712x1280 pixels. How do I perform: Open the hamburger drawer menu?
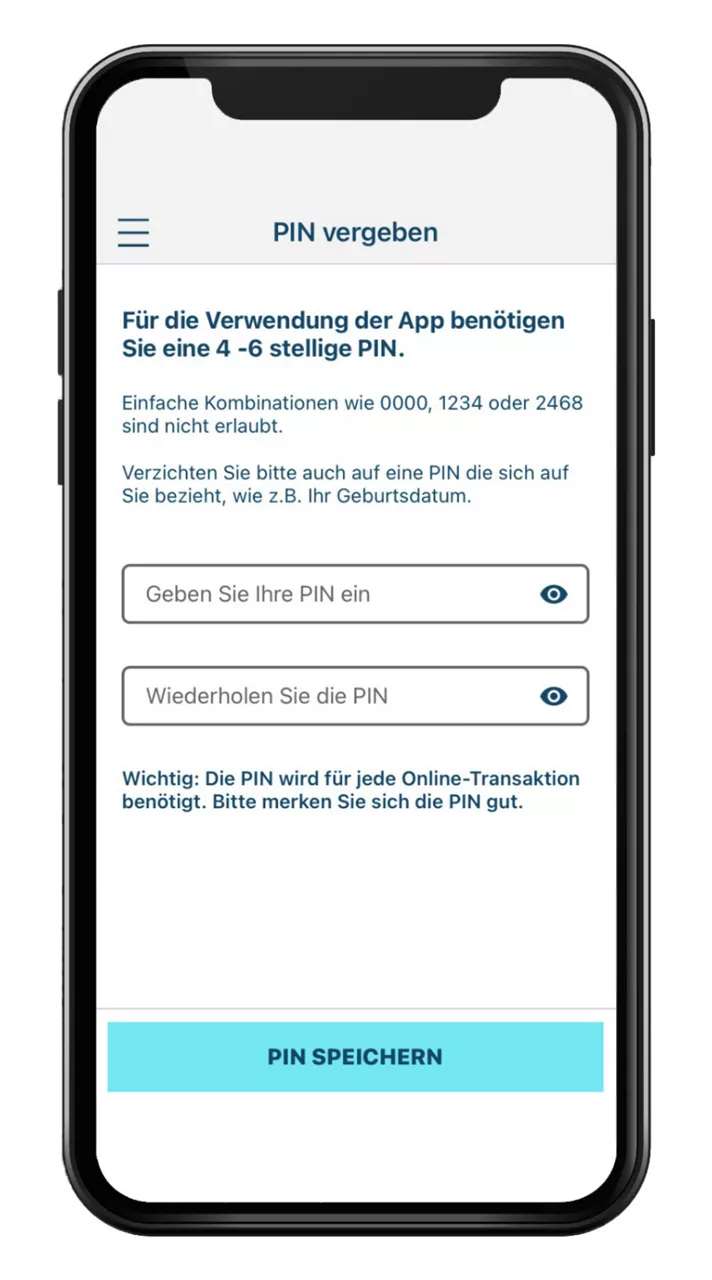[x=133, y=233]
